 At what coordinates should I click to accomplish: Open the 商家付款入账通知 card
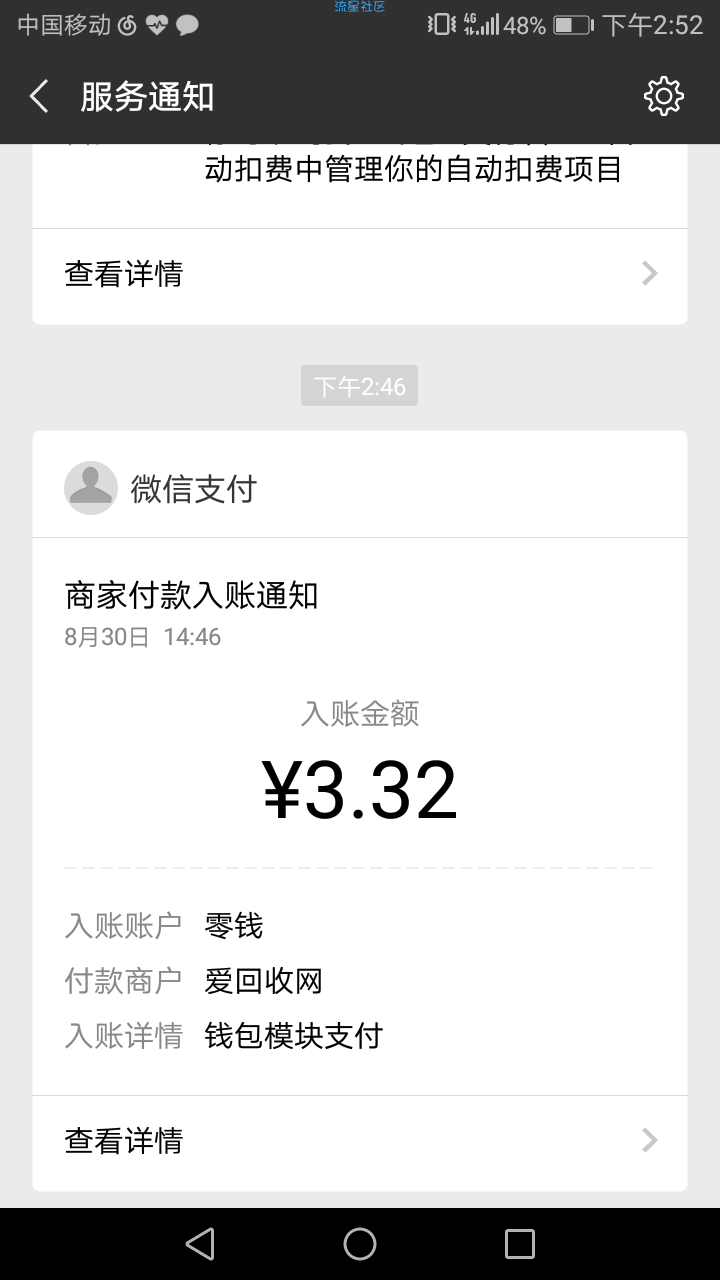[x=360, y=816]
